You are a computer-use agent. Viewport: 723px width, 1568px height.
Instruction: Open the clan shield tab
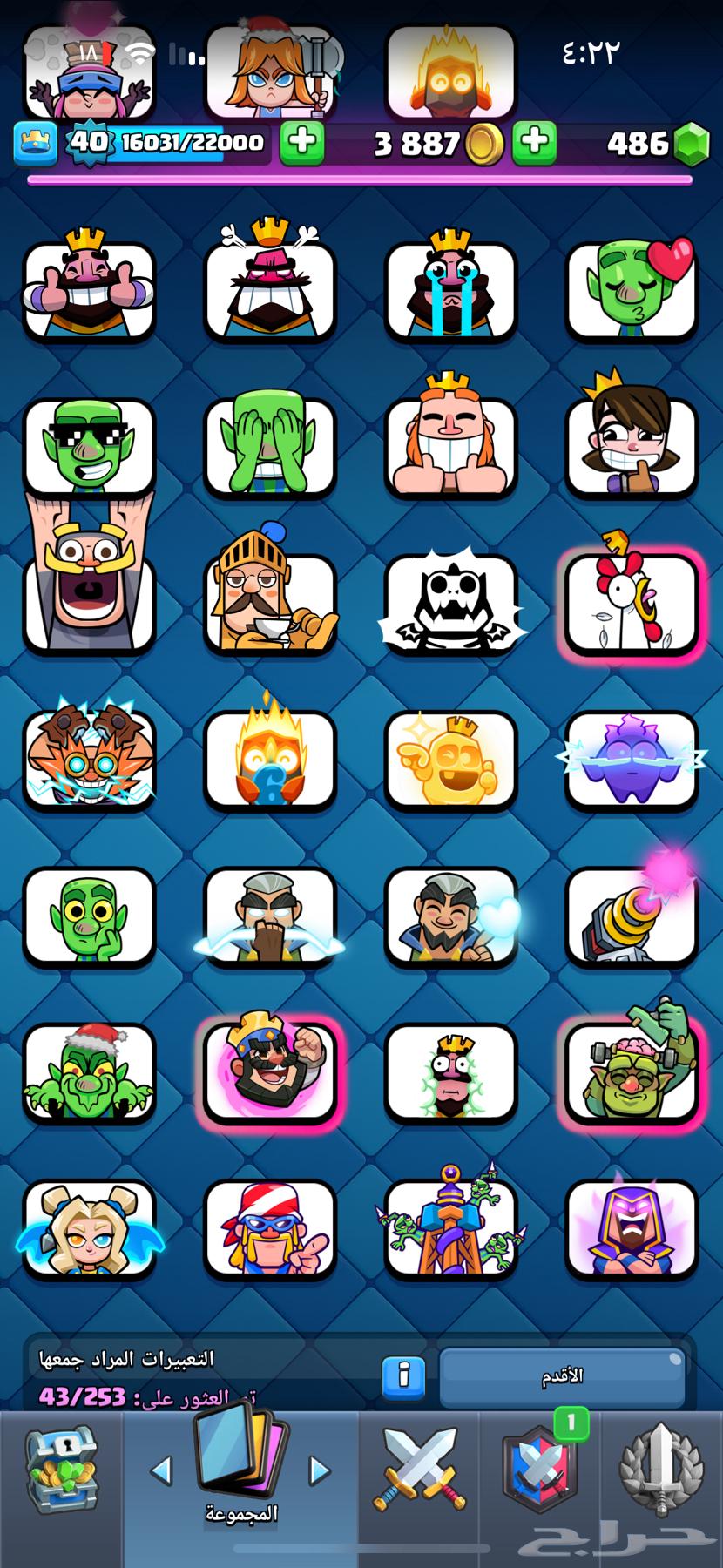(x=540, y=1470)
